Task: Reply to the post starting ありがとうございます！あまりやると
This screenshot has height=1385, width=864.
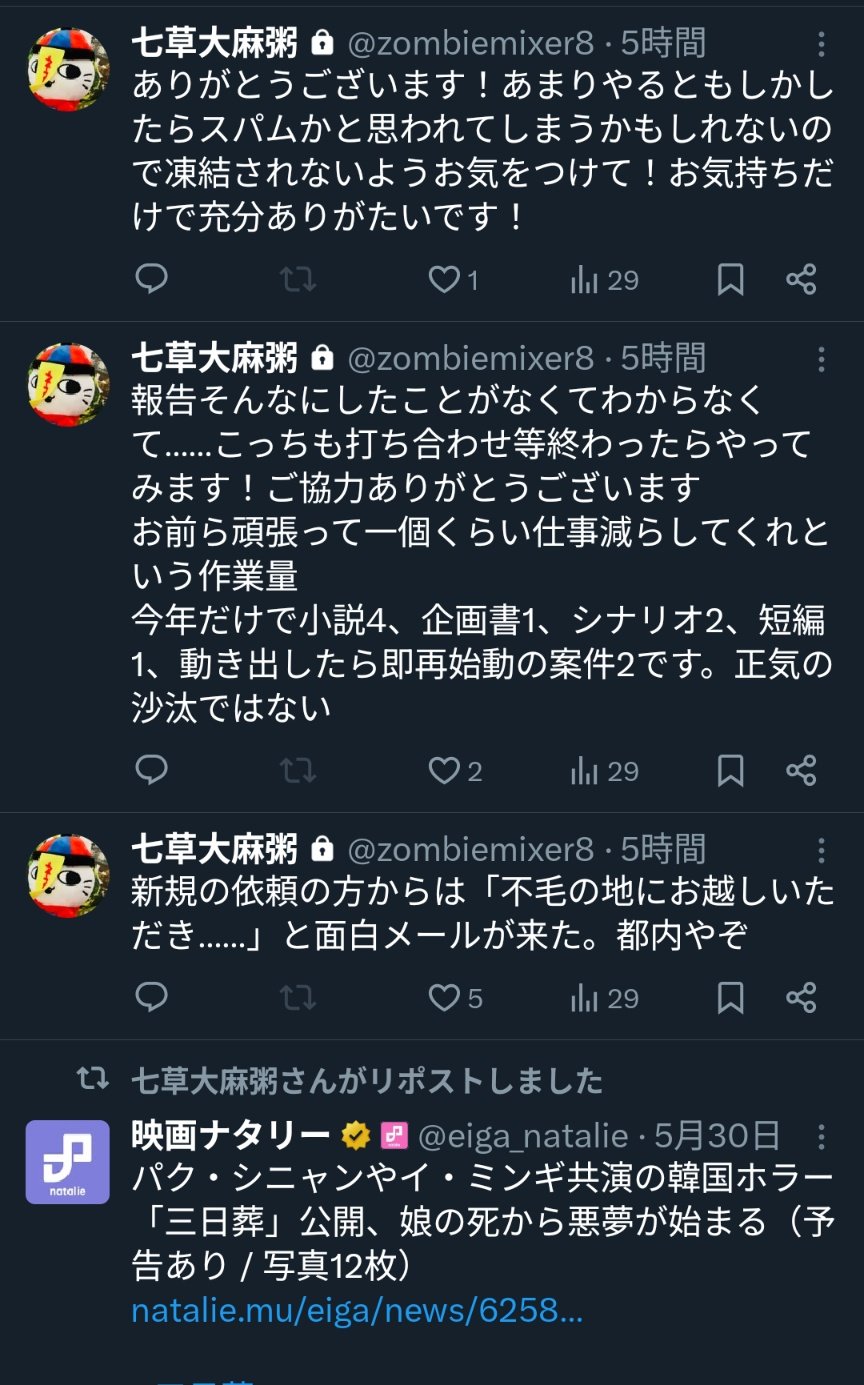Action: pos(151,280)
